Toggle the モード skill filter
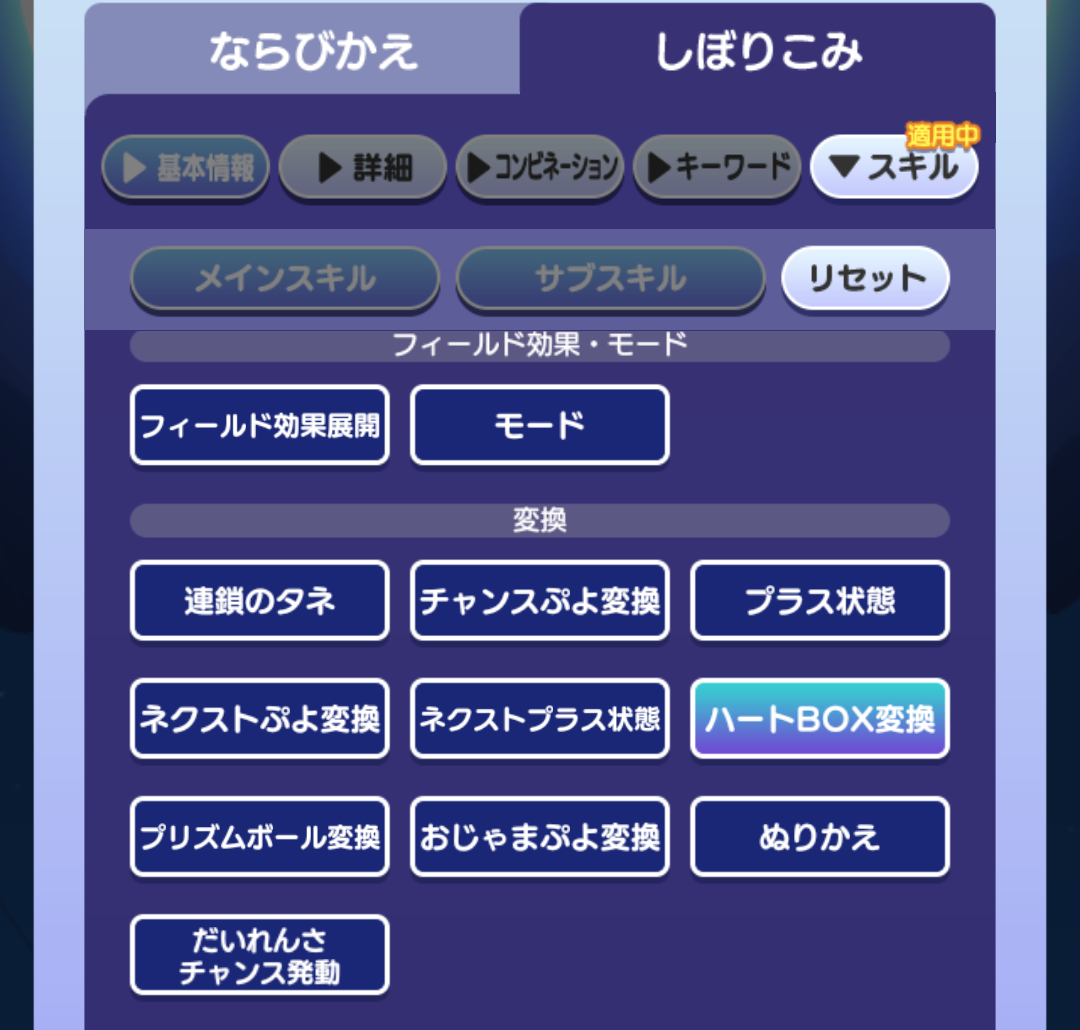The height and width of the screenshot is (1030, 1080). point(540,425)
